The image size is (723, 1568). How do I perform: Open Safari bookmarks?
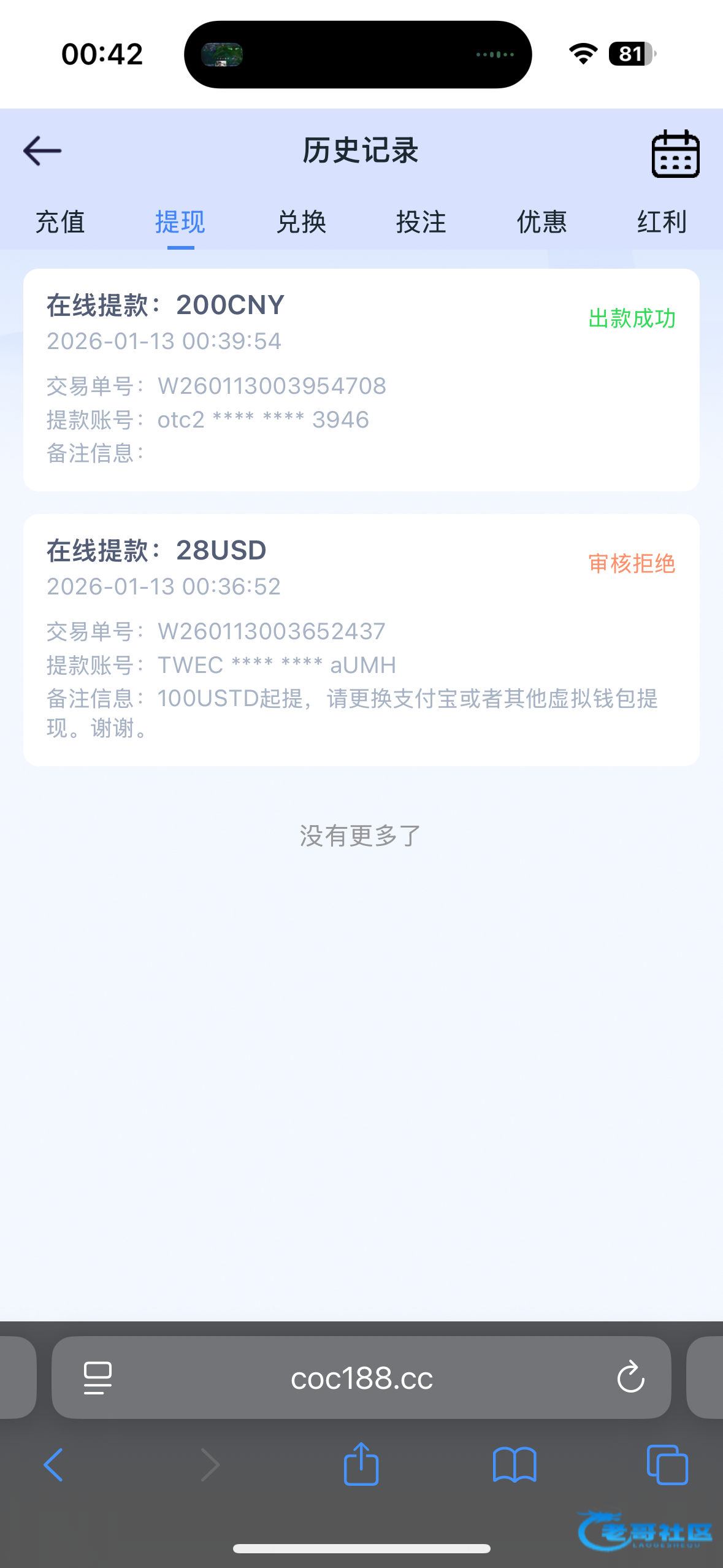pos(515,1466)
